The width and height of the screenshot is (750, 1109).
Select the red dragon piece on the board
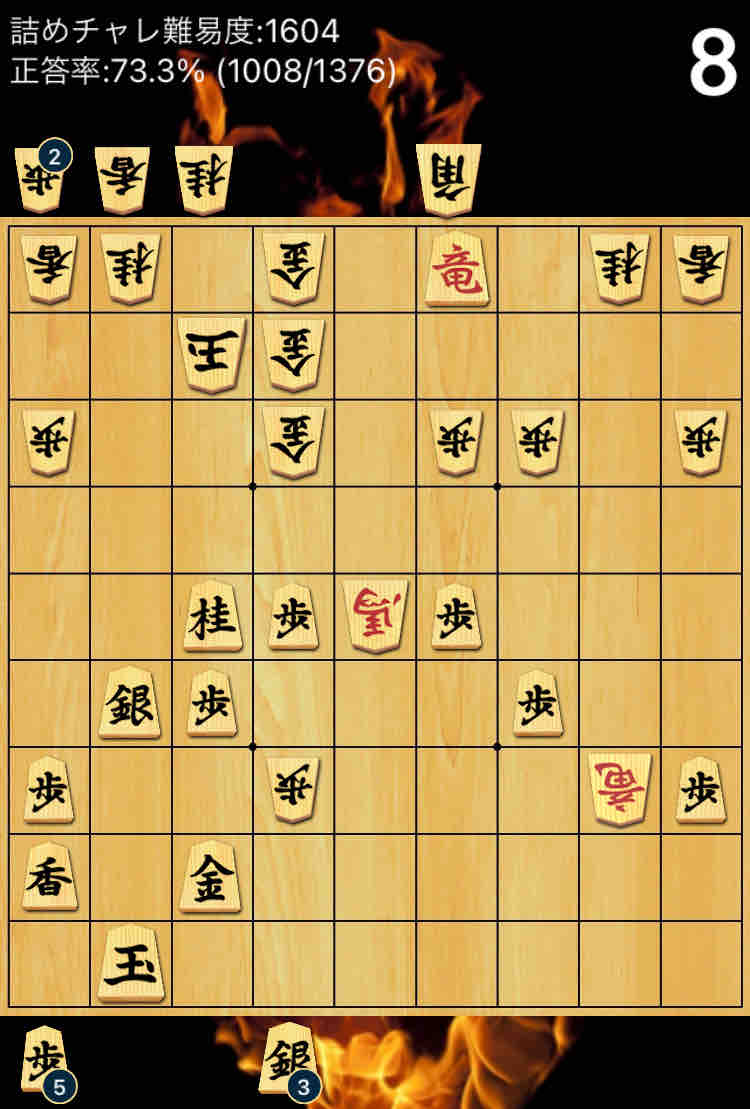point(457,268)
